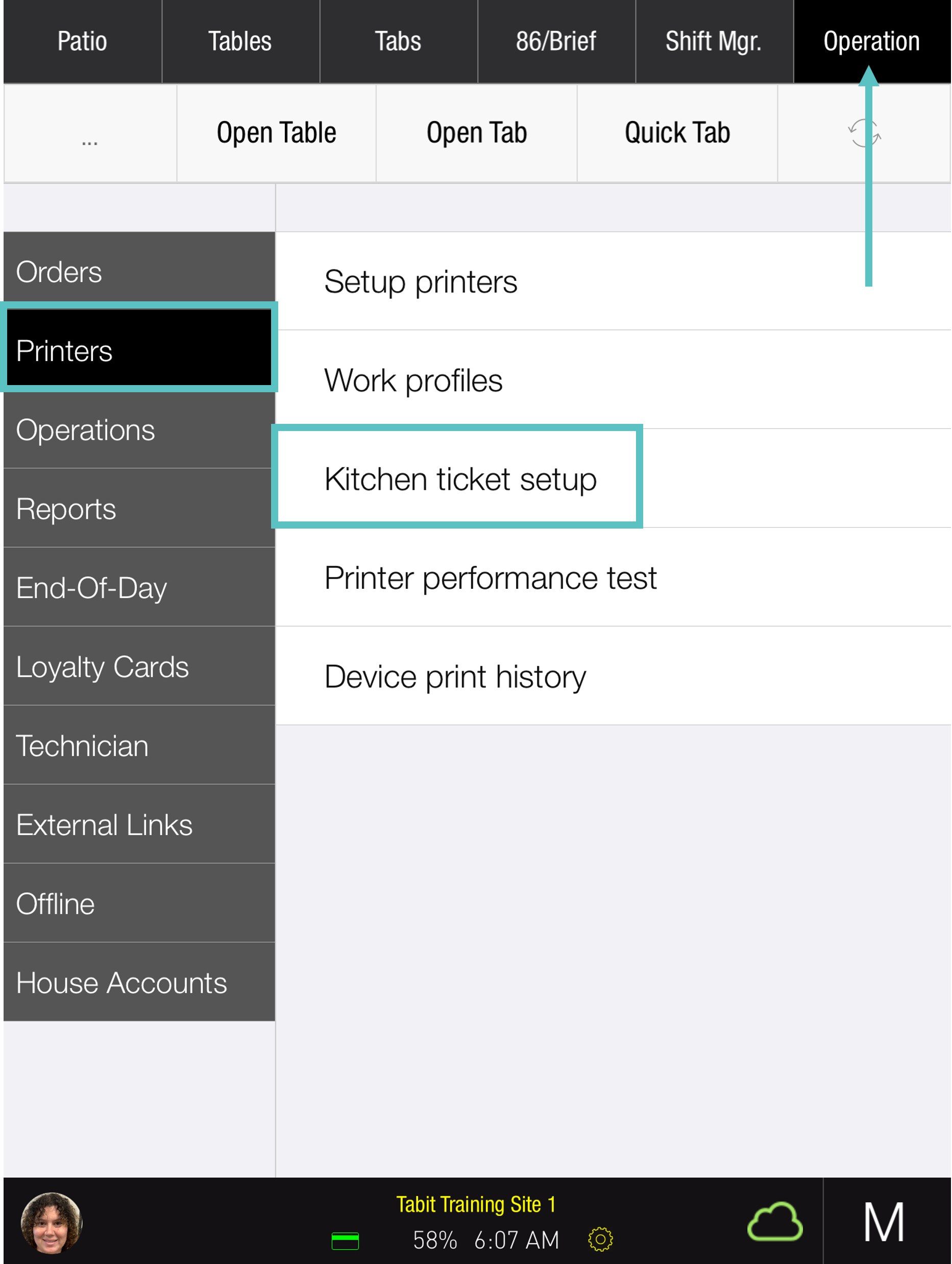Switch to the Patio tab
Image resolution: width=952 pixels, height=1264 pixels.
(82, 41)
